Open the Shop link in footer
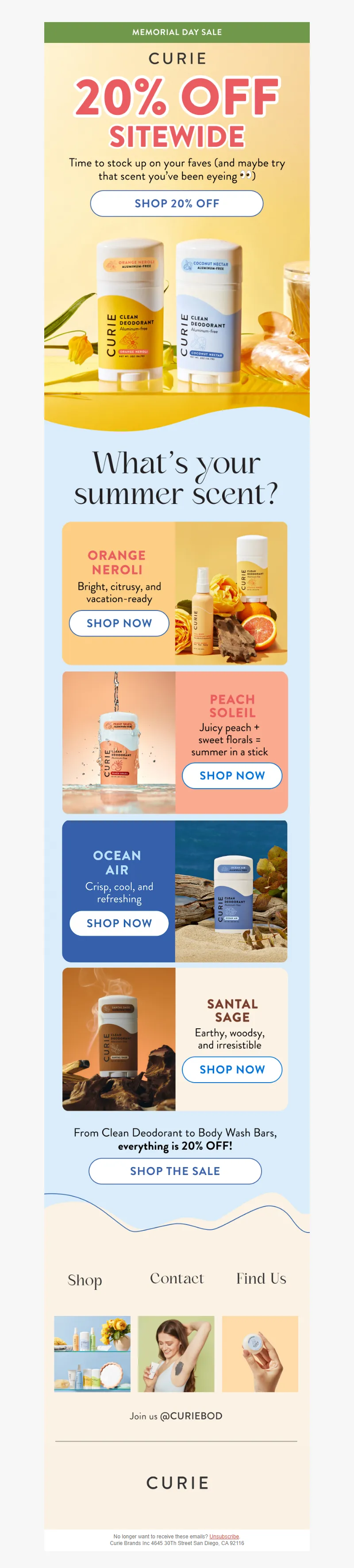 click(x=85, y=1280)
